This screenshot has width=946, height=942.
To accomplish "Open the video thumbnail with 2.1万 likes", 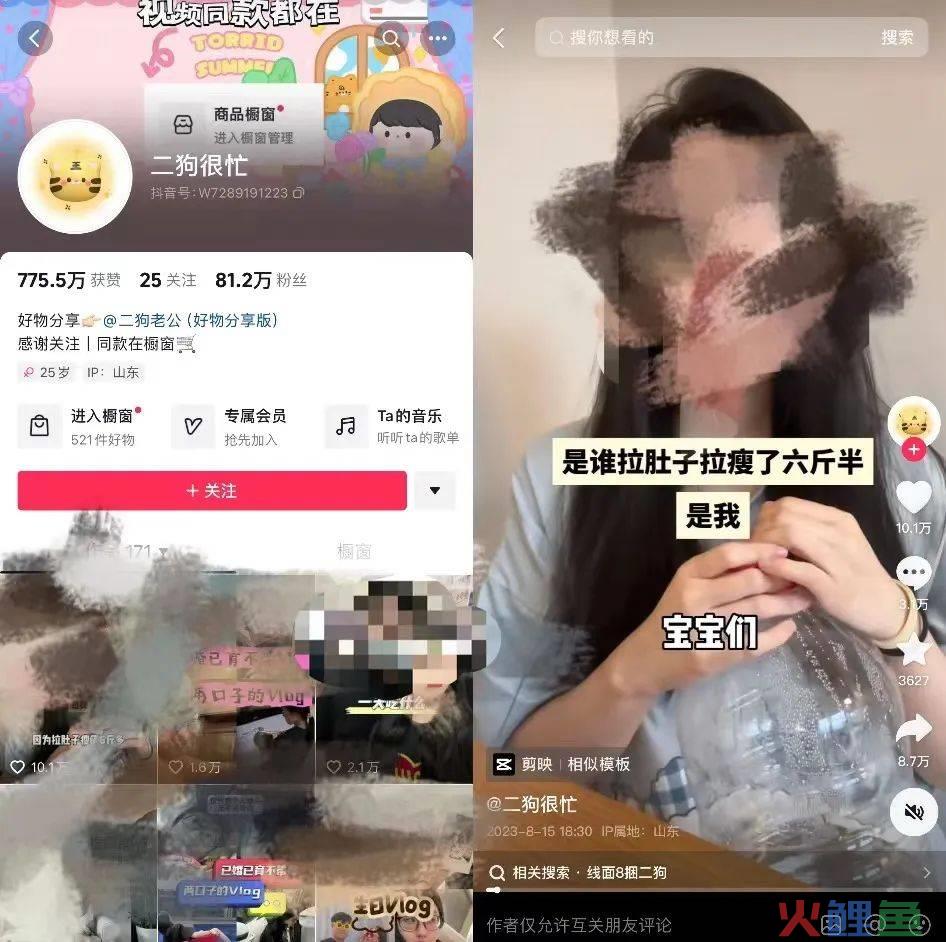I will [393, 680].
